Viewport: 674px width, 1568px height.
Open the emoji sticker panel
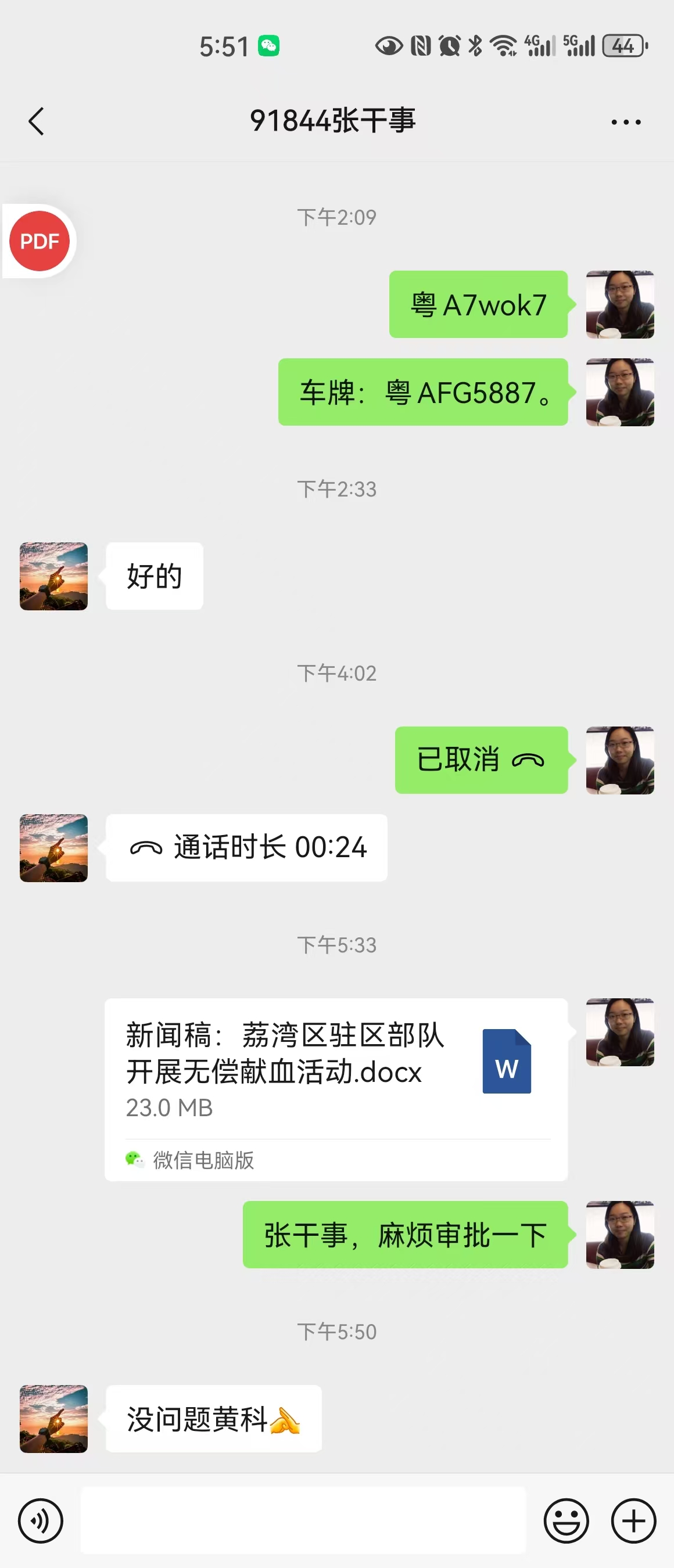tap(565, 1520)
